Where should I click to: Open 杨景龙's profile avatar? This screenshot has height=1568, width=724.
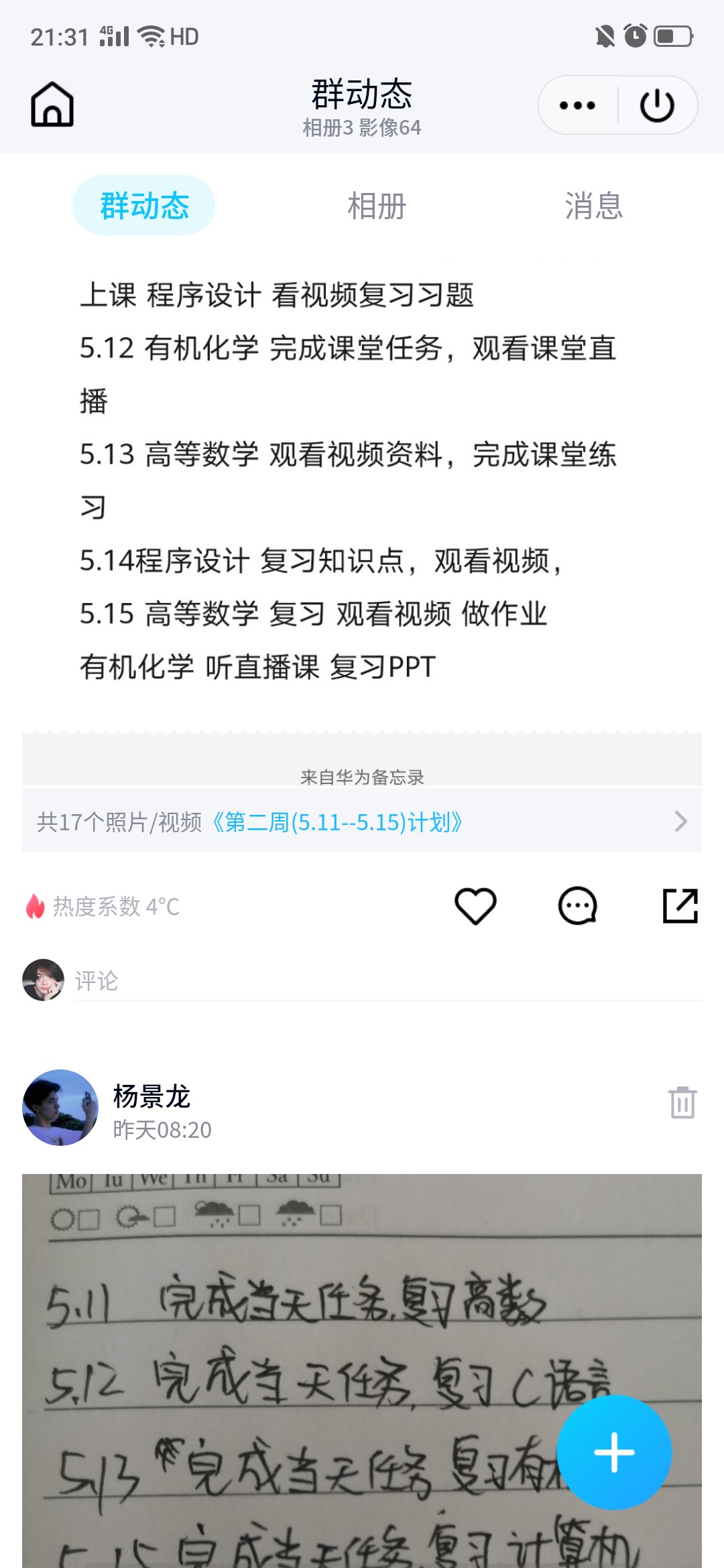click(60, 1108)
